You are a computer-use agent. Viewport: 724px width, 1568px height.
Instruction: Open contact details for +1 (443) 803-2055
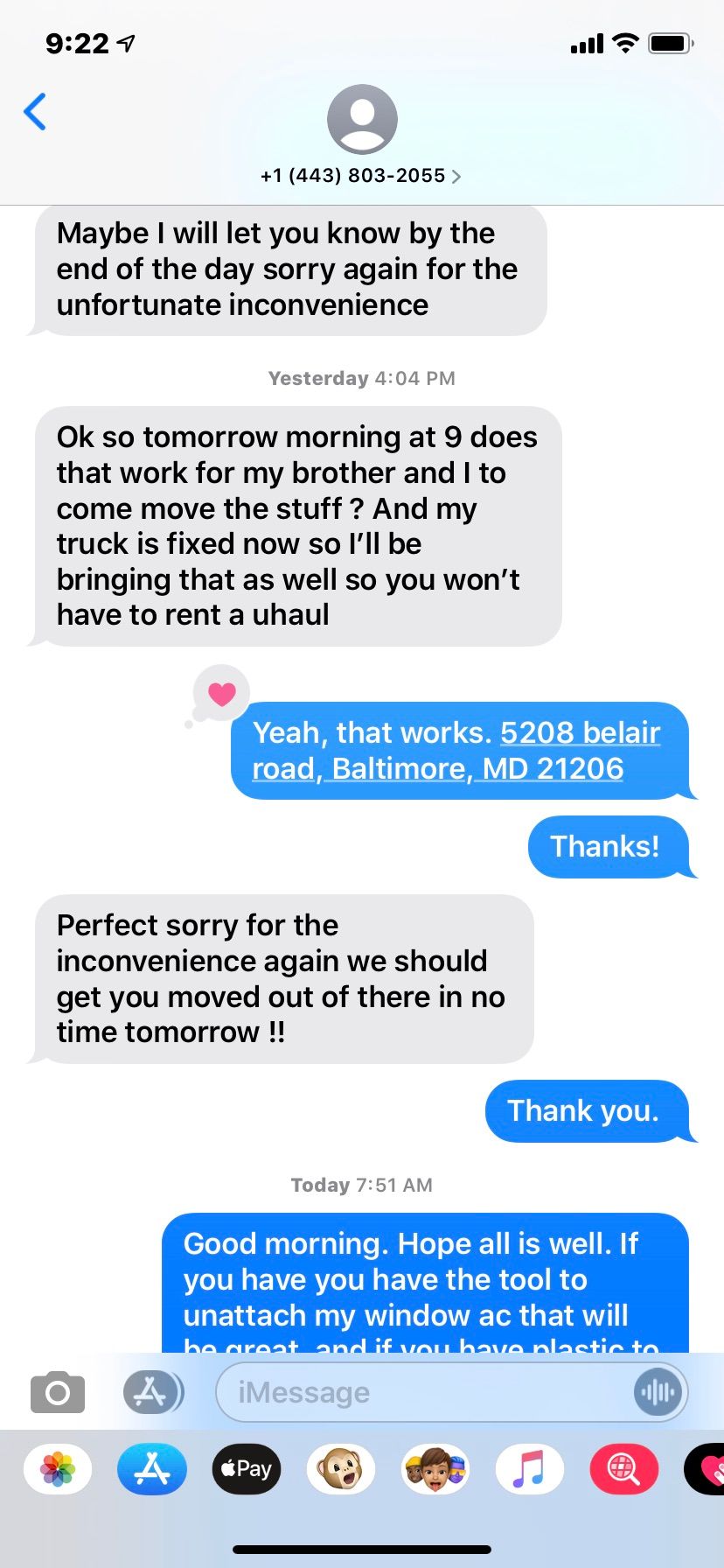click(361, 175)
